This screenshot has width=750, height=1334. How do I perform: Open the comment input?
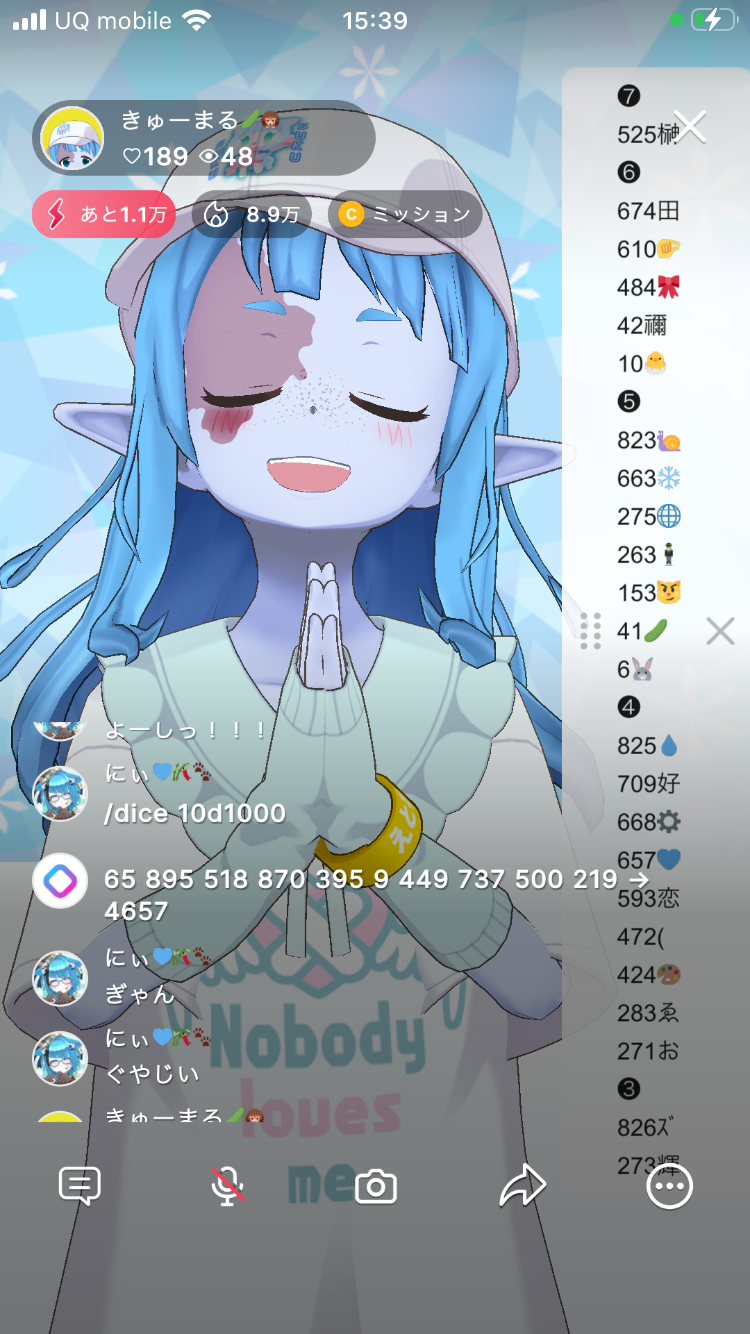point(80,1187)
